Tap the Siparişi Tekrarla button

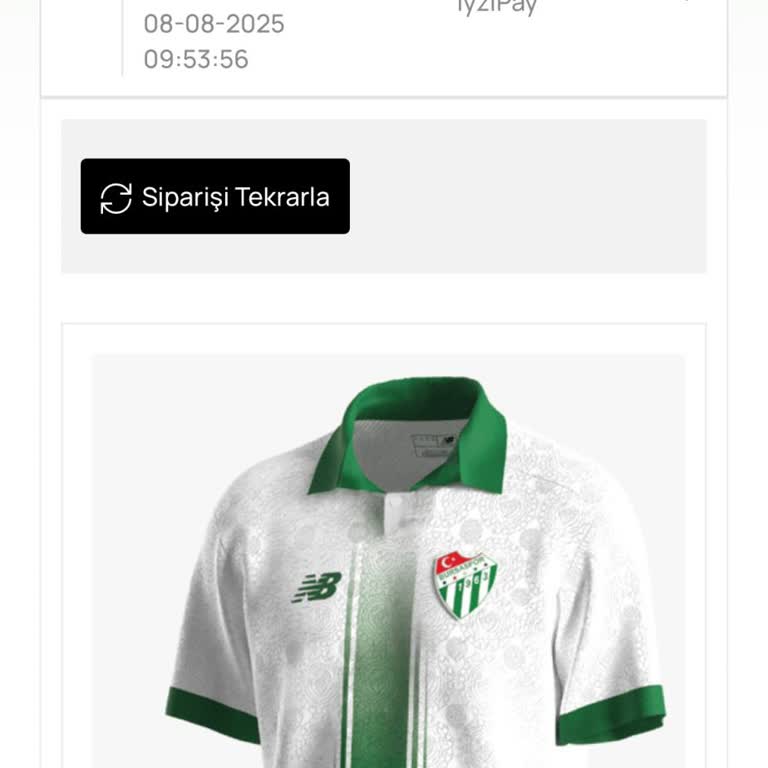[x=215, y=197]
